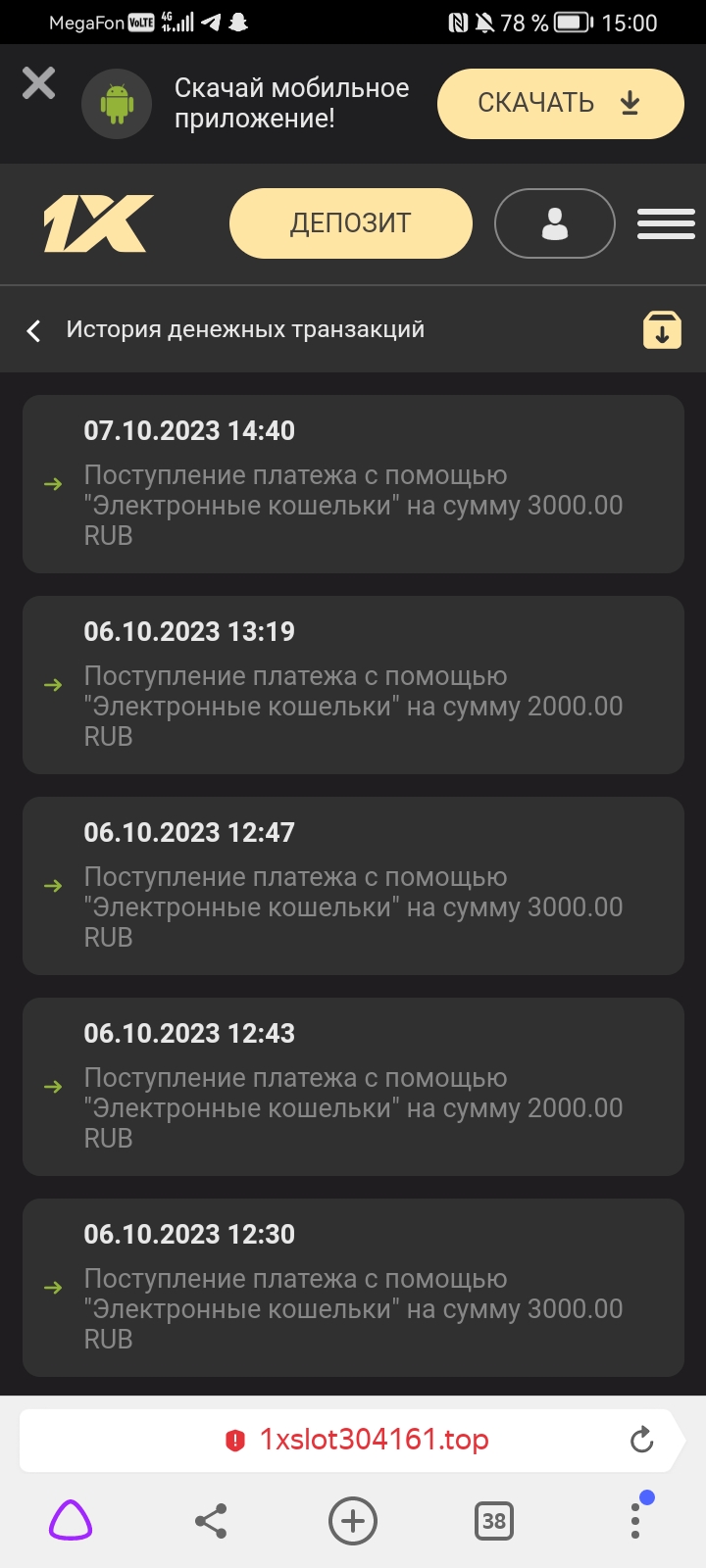
Task: Open the browser overflow menu
Action: (635, 1521)
